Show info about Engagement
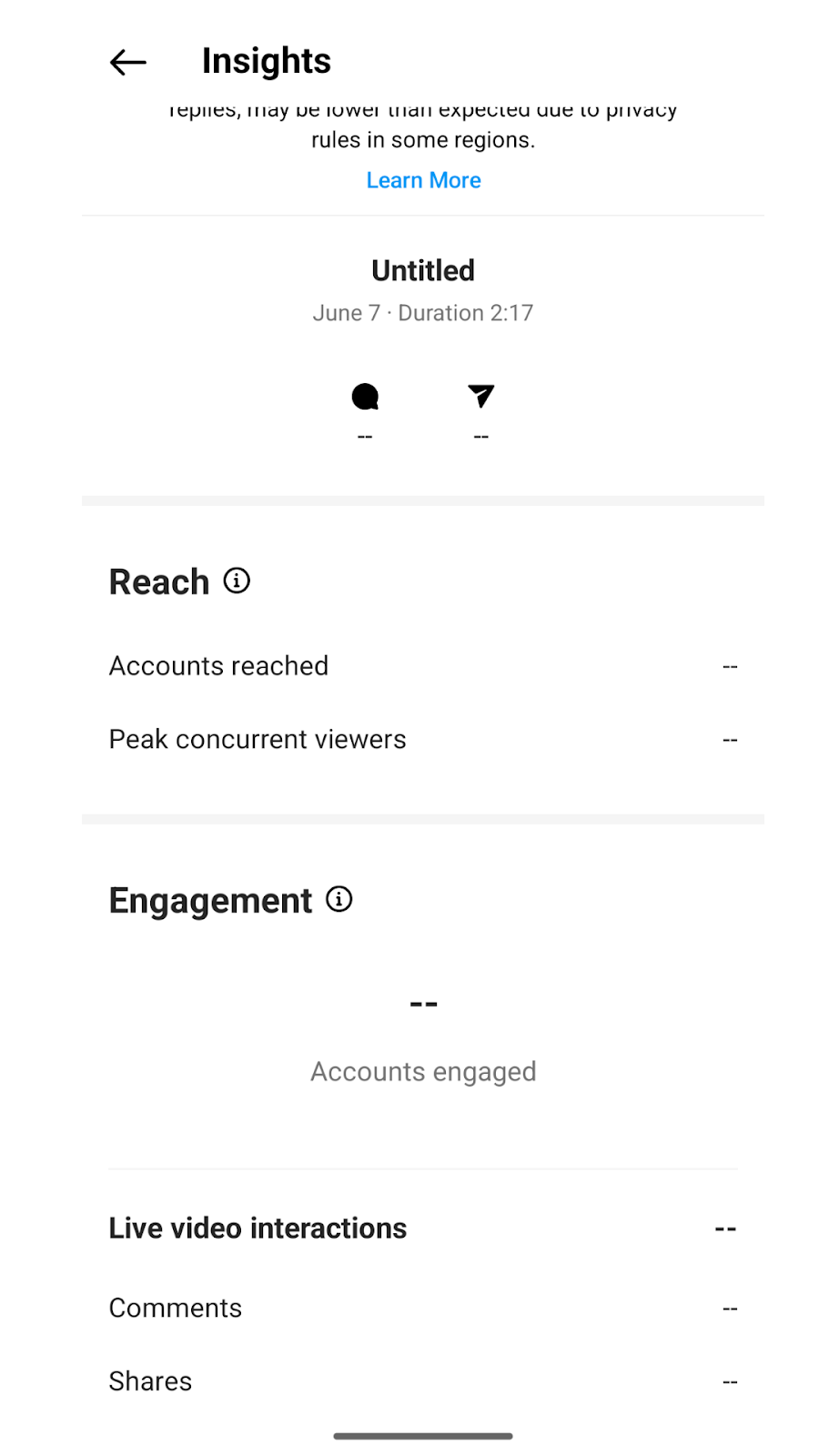Image resolution: width=819 pixels, height=1456 pixels. coord(339,899)
